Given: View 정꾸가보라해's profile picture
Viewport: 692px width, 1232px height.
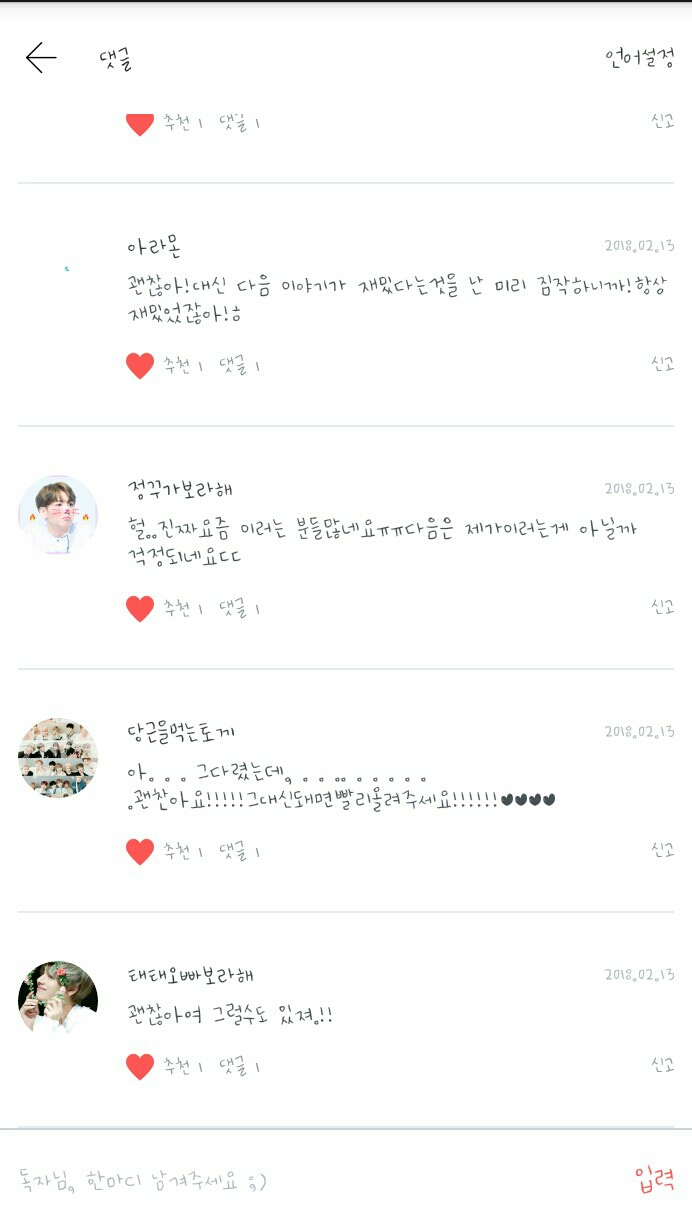Looking at the screenshot, I should click(x=58, y=515).
